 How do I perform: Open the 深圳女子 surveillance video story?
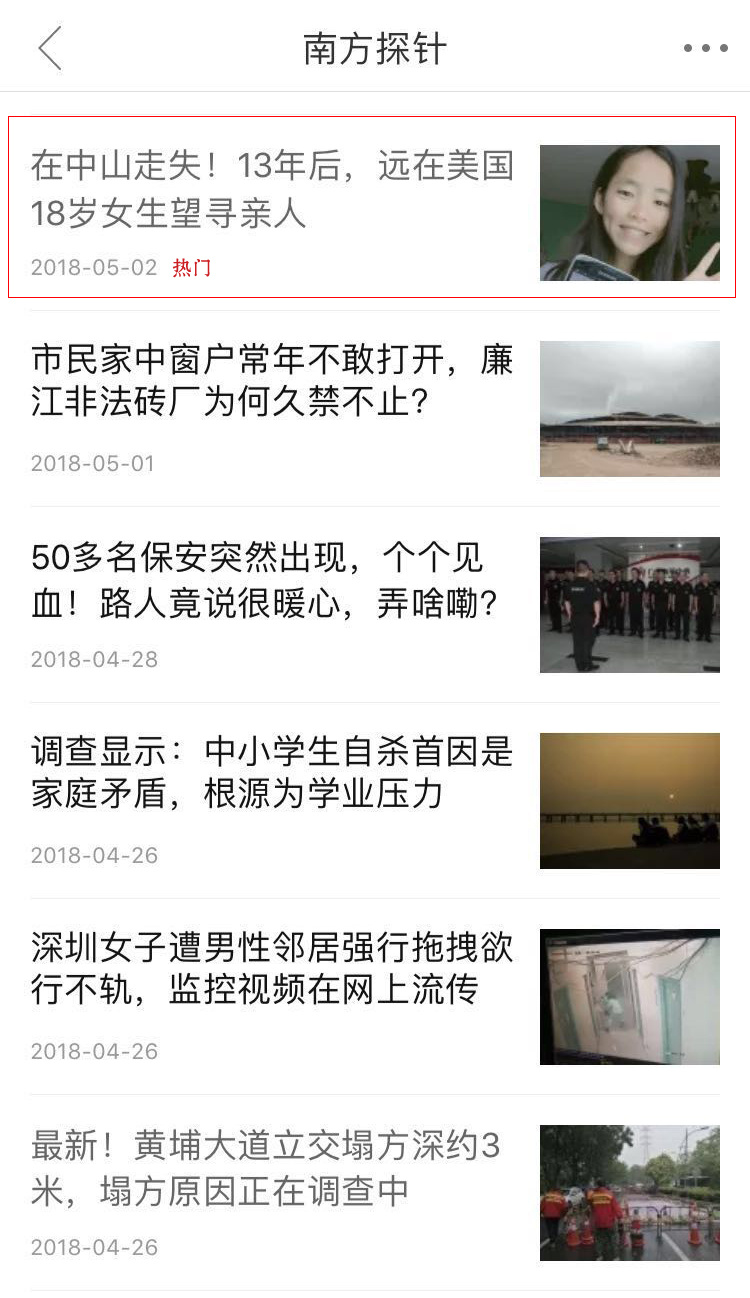[x=375, y=996]
